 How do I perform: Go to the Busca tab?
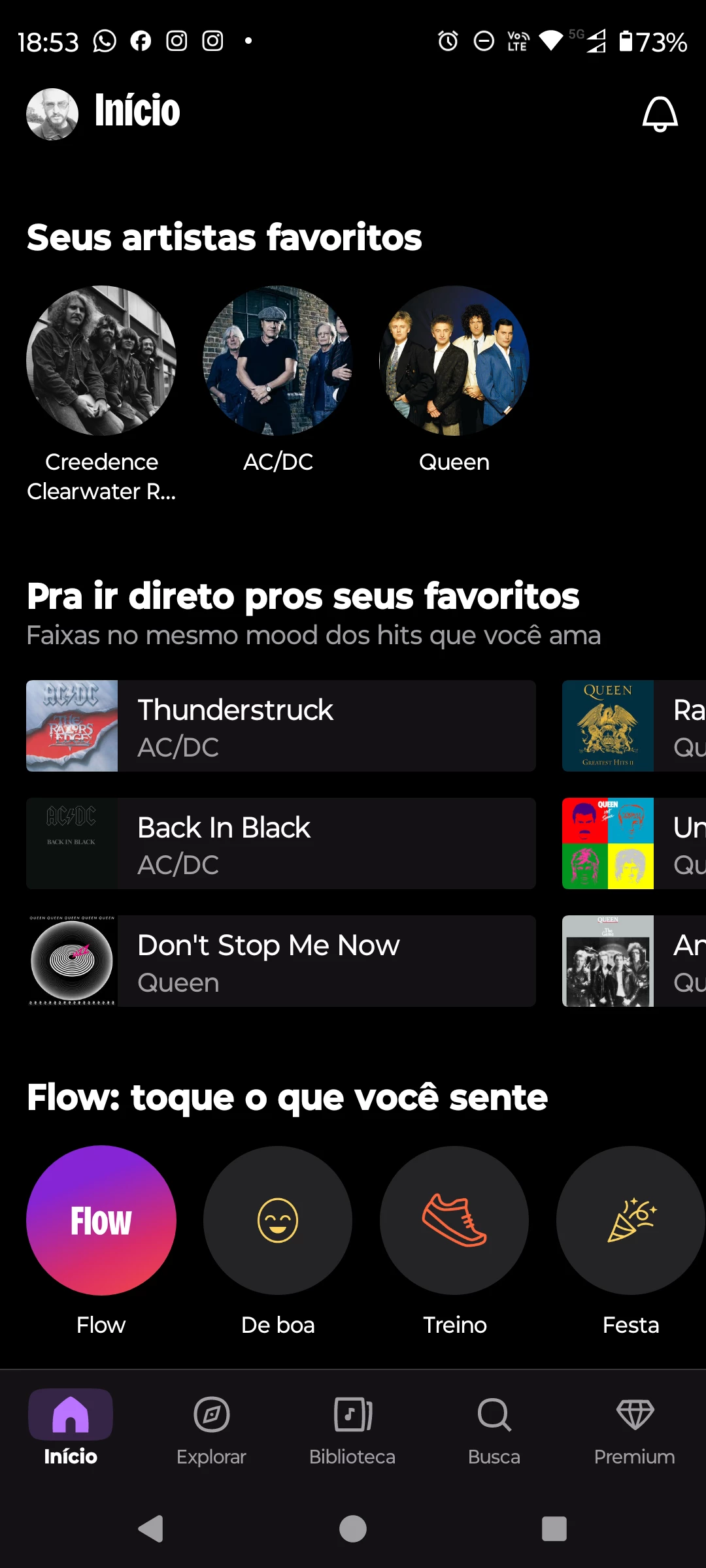[494, 1428]
